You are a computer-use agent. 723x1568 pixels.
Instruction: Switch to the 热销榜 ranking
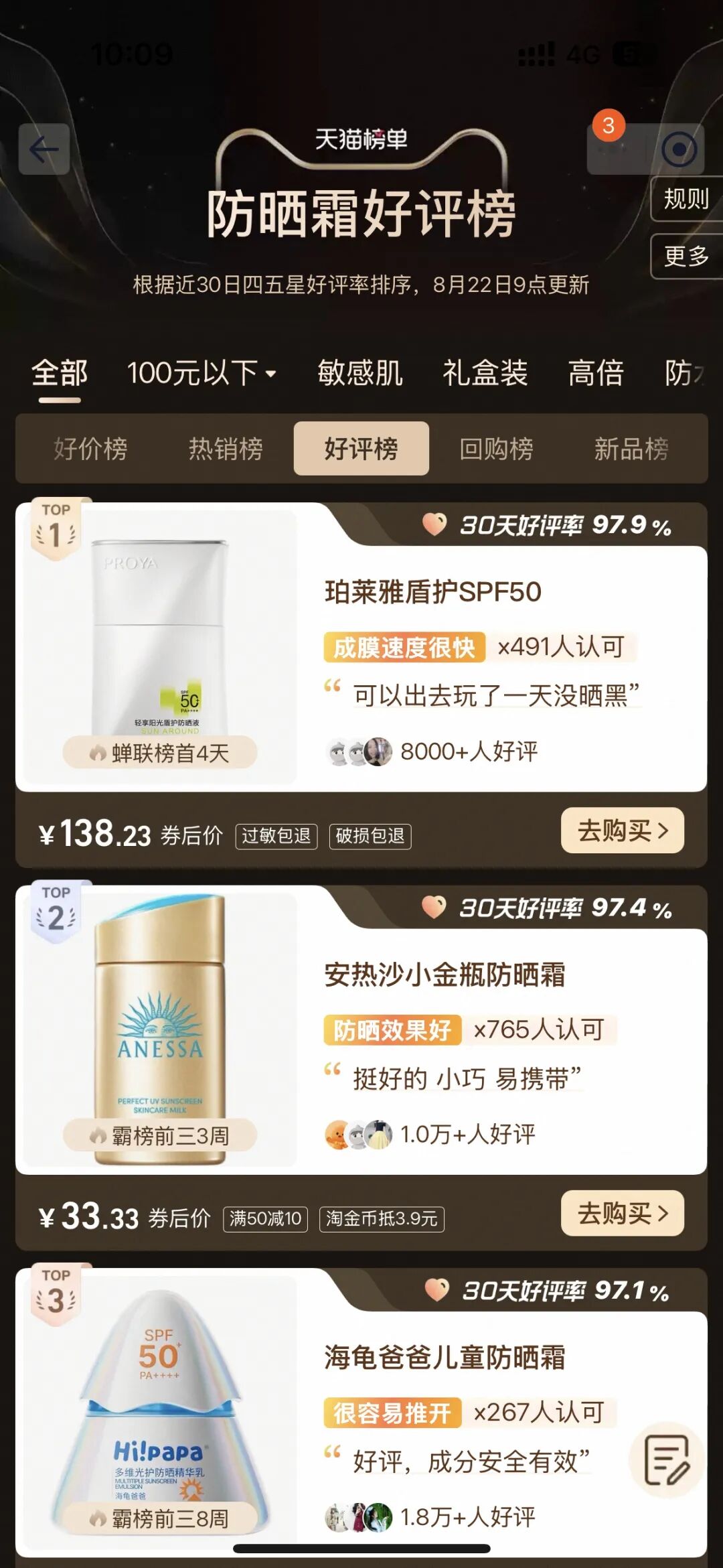click(x=226, y=449)
